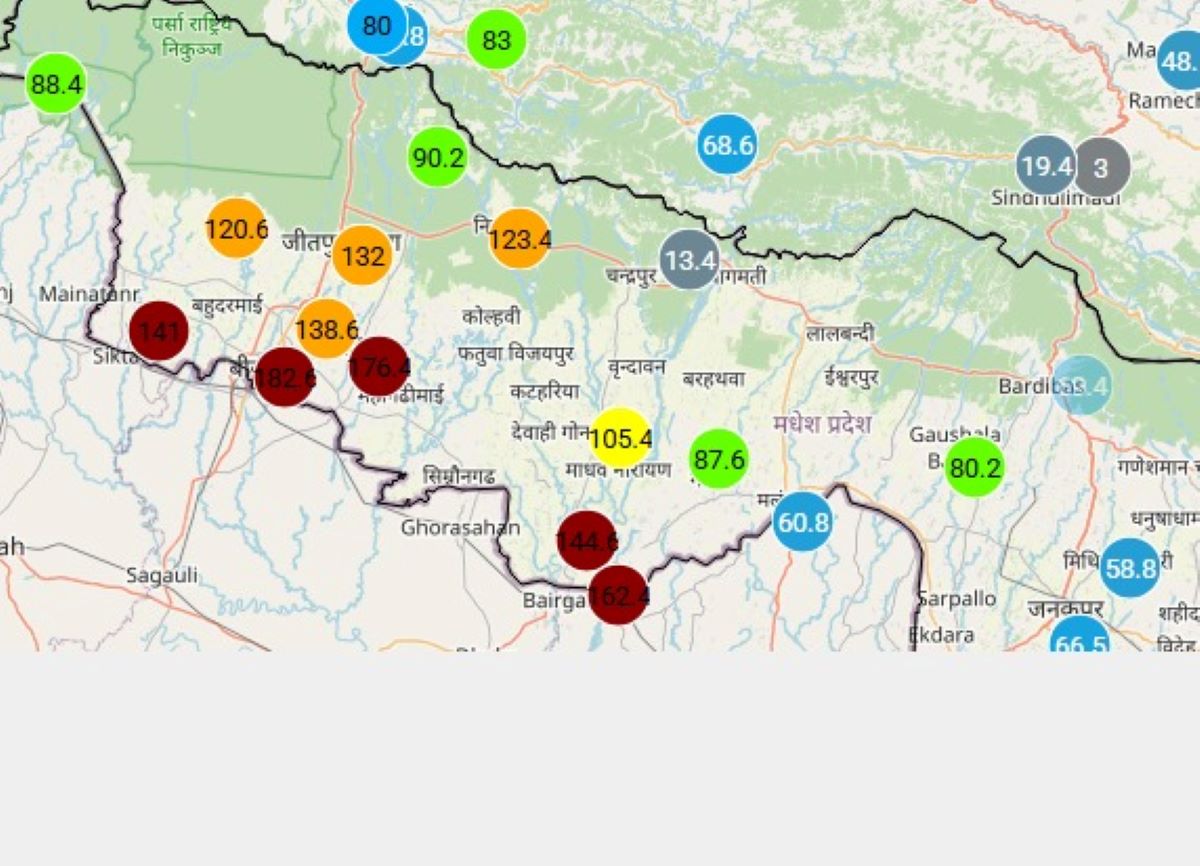Open the blue 60.8 marker

(802, 521)
